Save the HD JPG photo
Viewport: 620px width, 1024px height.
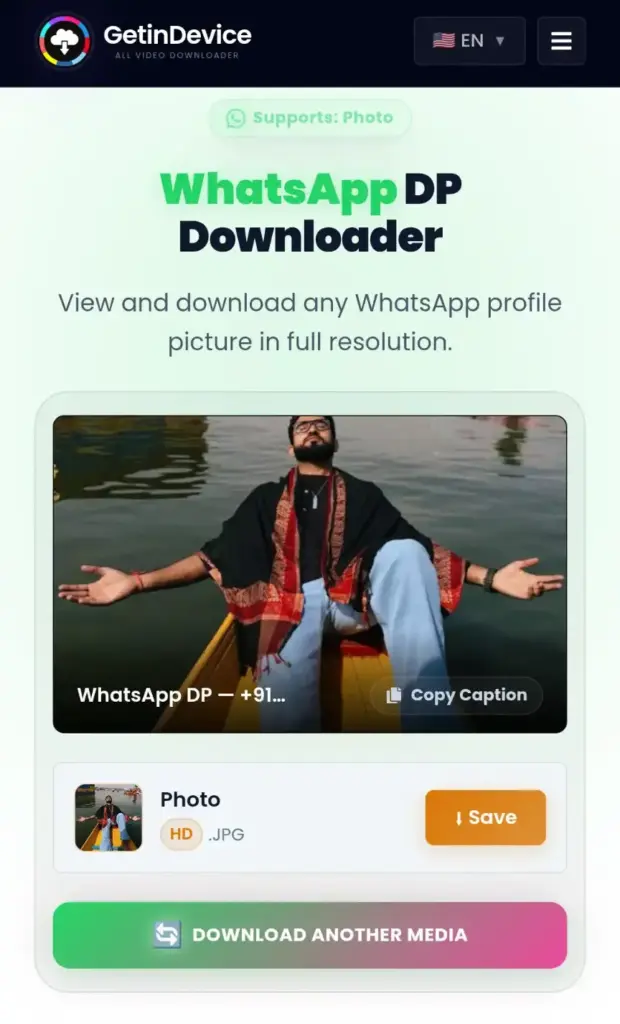485,817
